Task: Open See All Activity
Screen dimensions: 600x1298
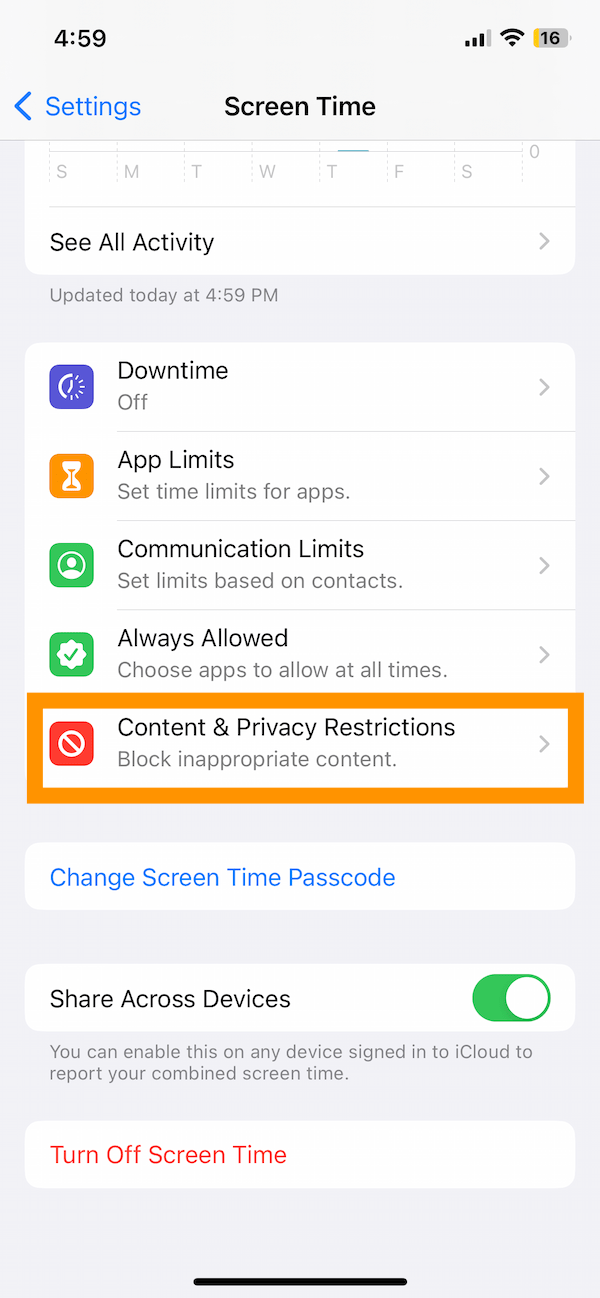Action: coord(300,242)
